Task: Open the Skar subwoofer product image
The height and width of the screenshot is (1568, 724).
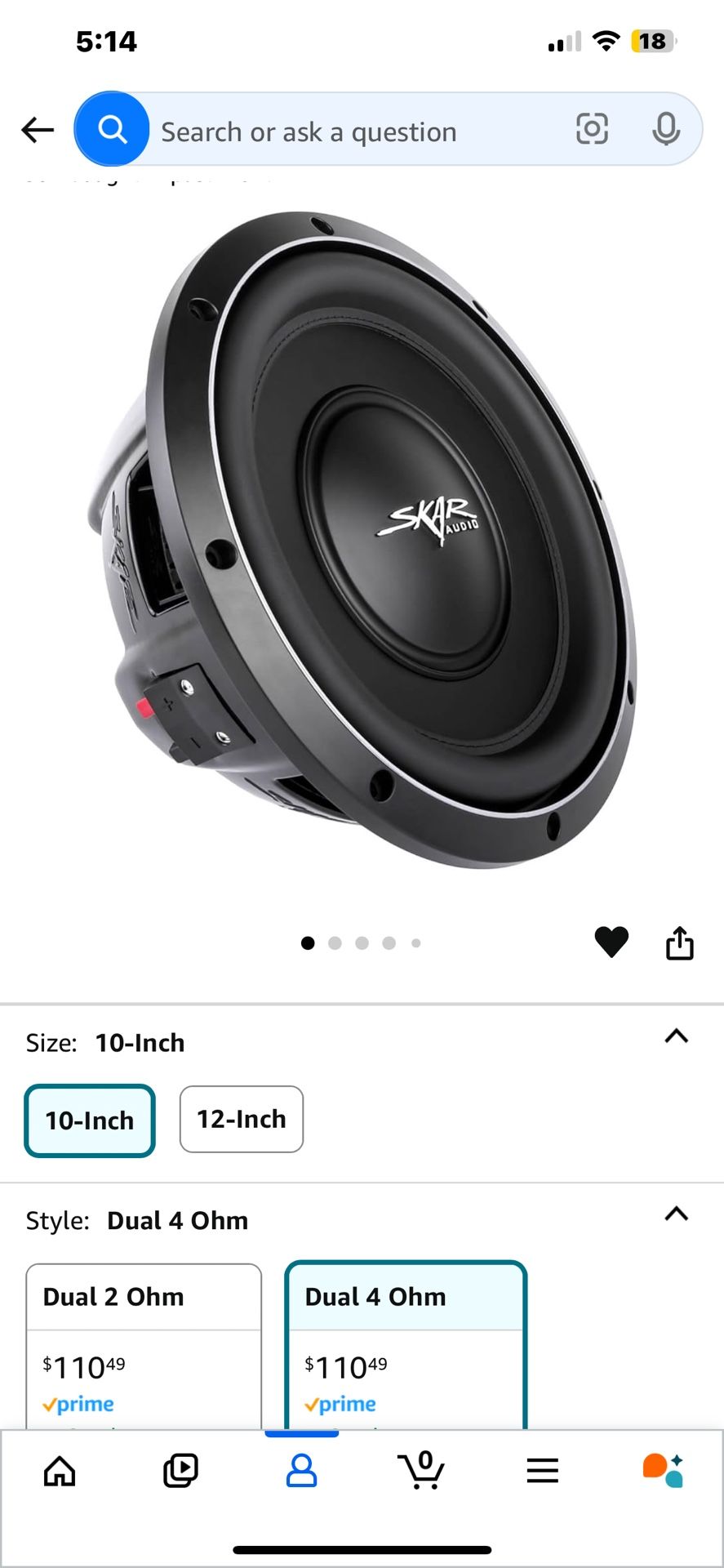Action: [362, 539]
